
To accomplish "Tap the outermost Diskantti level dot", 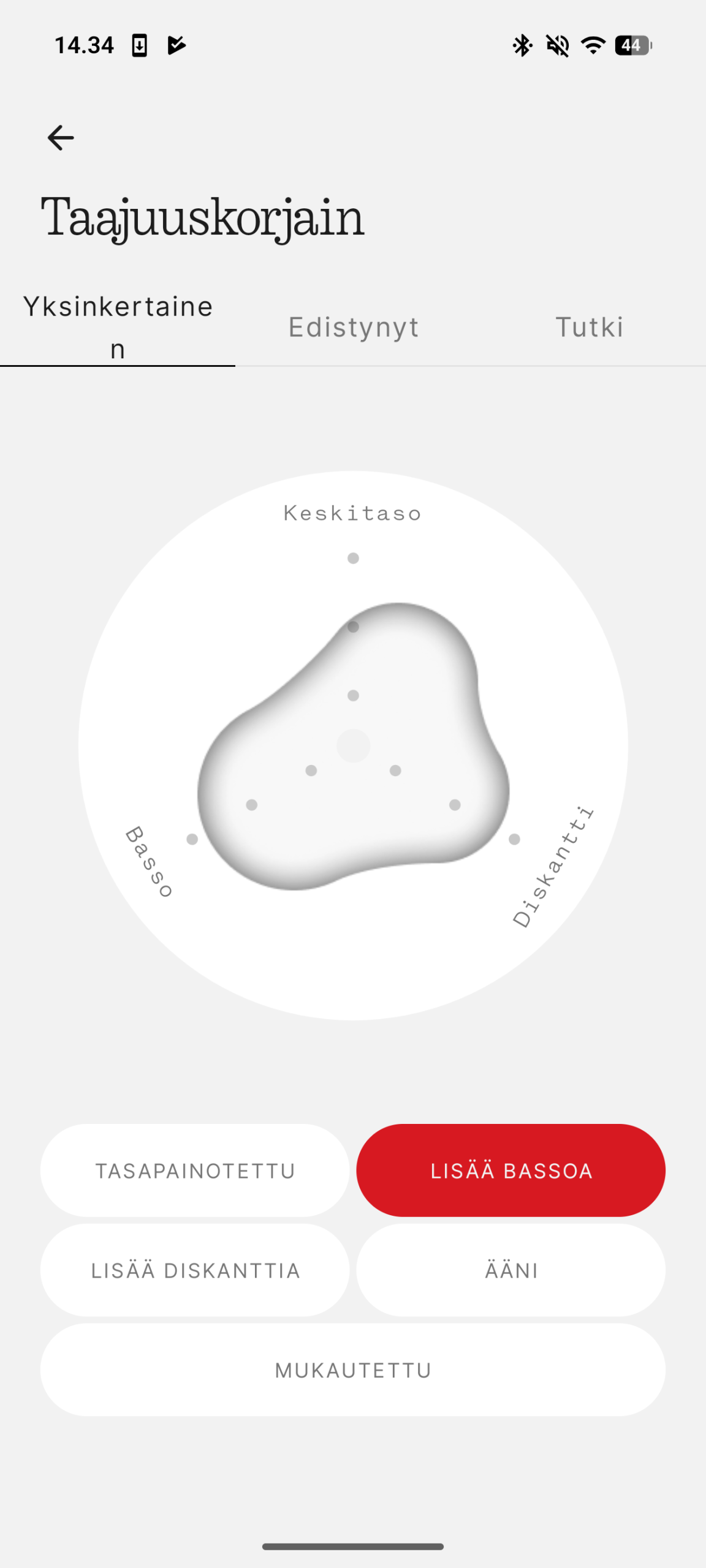I will point(514,839).
